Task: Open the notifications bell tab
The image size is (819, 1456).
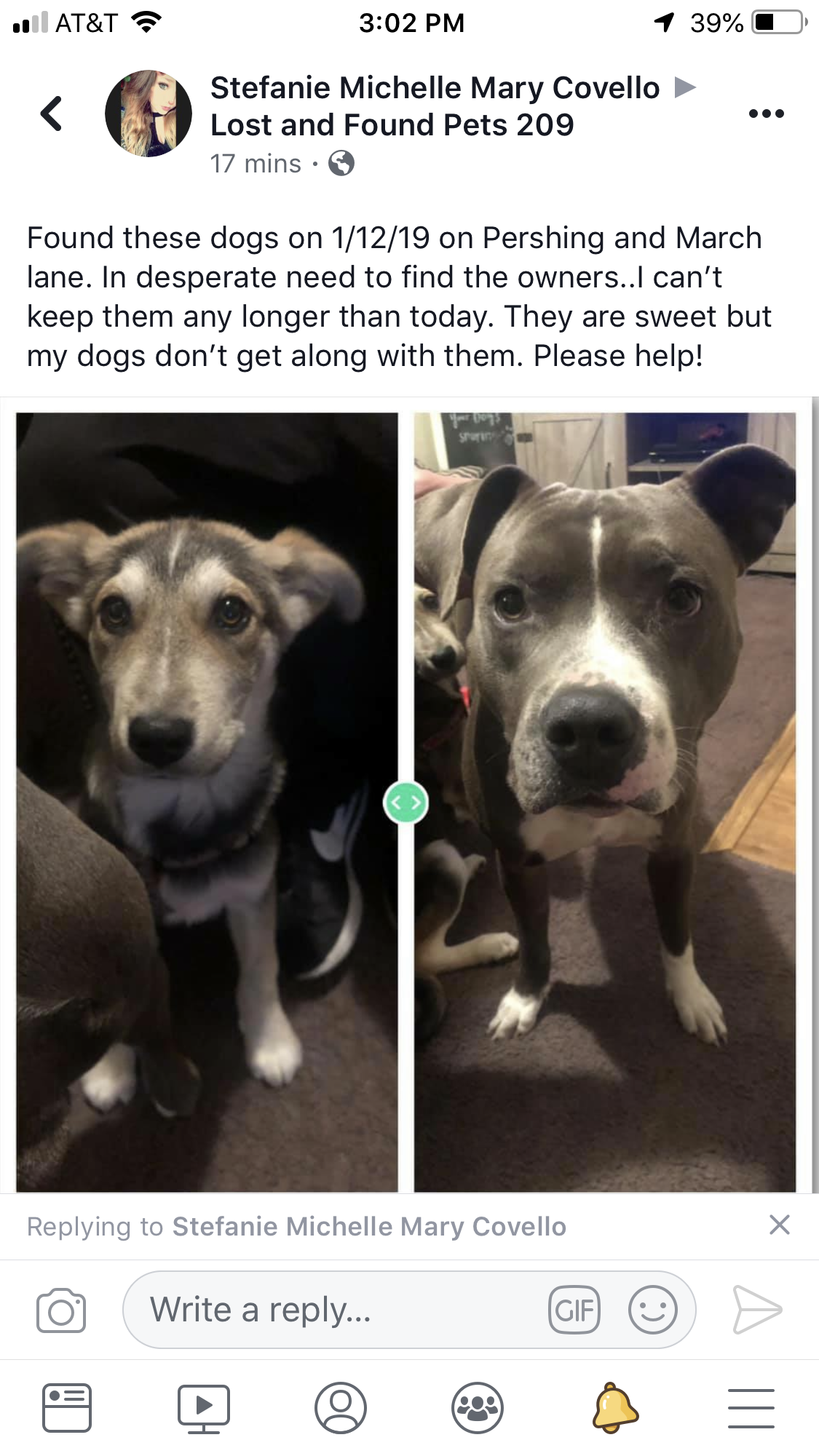Action: (x=614, y=1407)
